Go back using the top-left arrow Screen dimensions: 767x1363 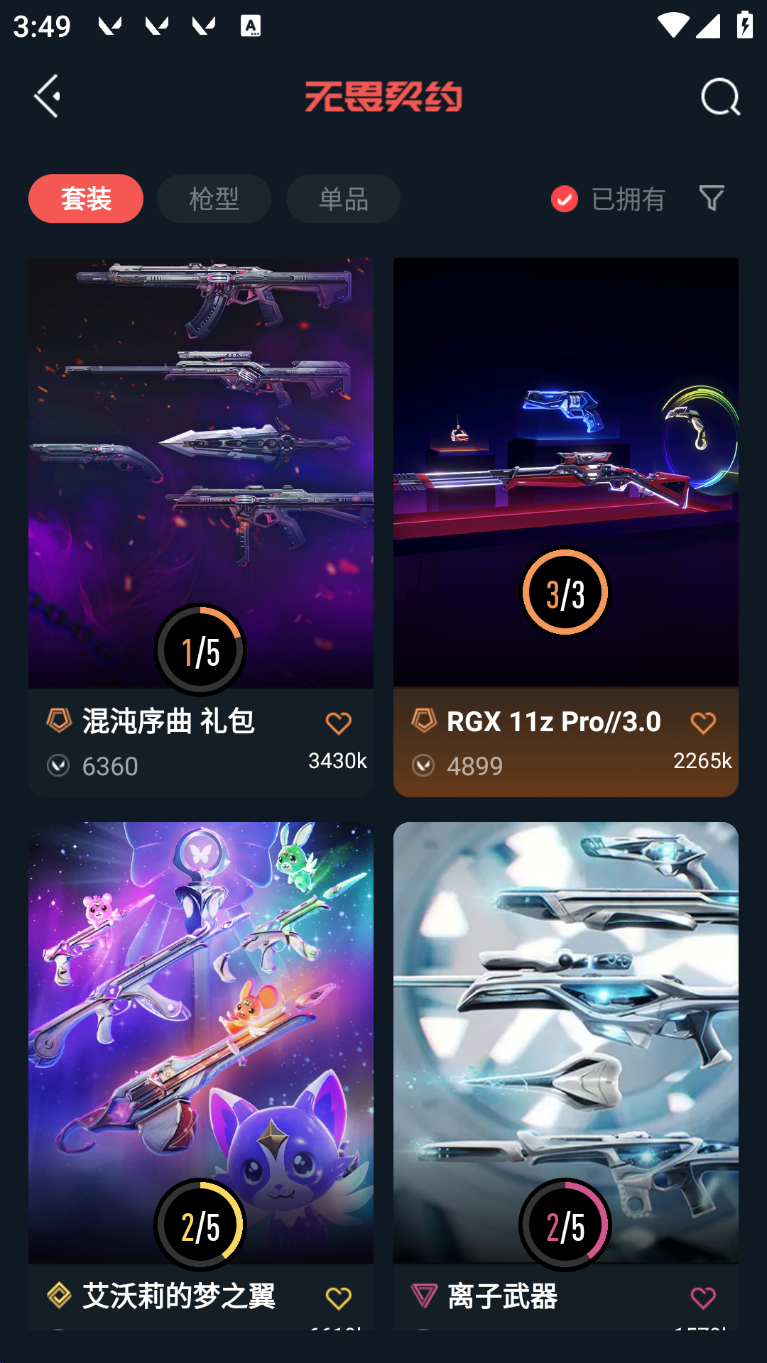[x=47, y=96]
